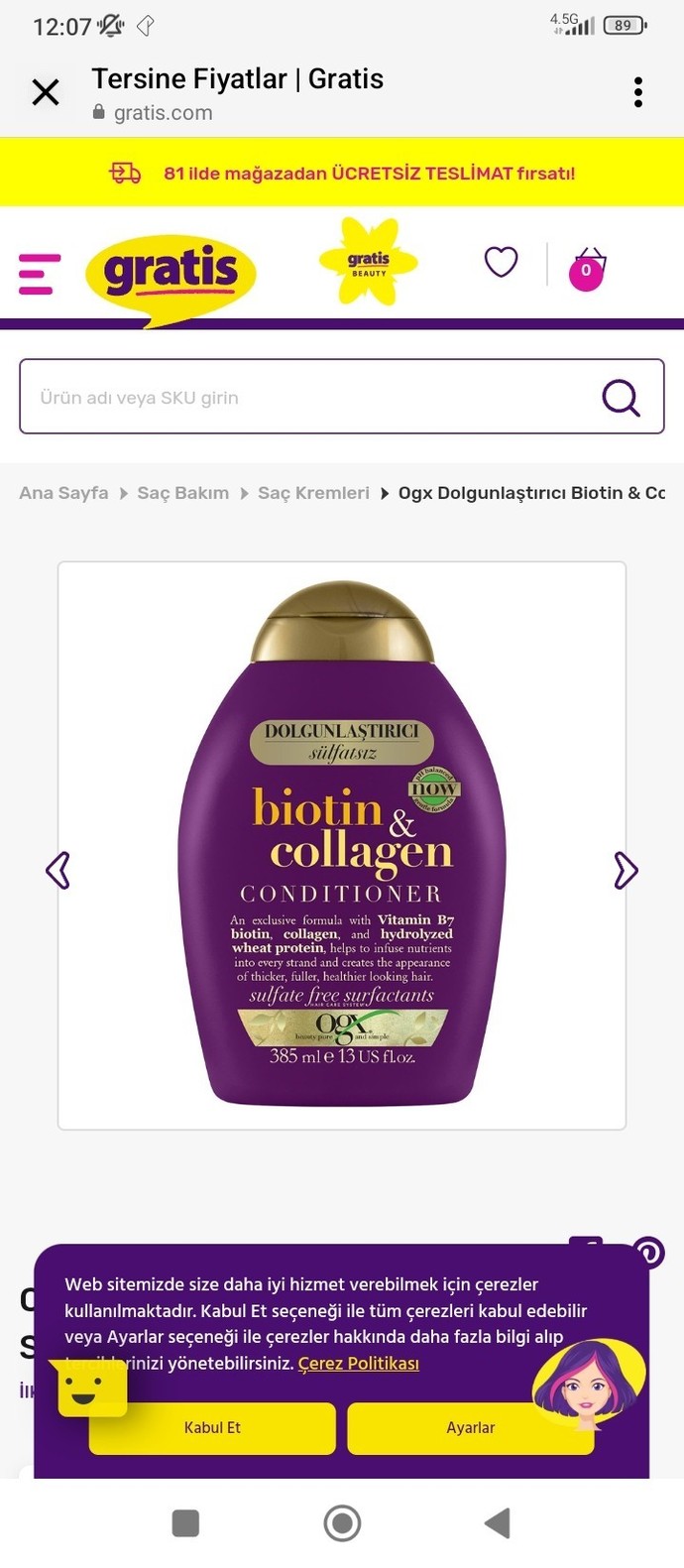Open the Gratis Beauty section
Image resolution: width=684 pixels, height=1568 pixels.
point(369,262)
